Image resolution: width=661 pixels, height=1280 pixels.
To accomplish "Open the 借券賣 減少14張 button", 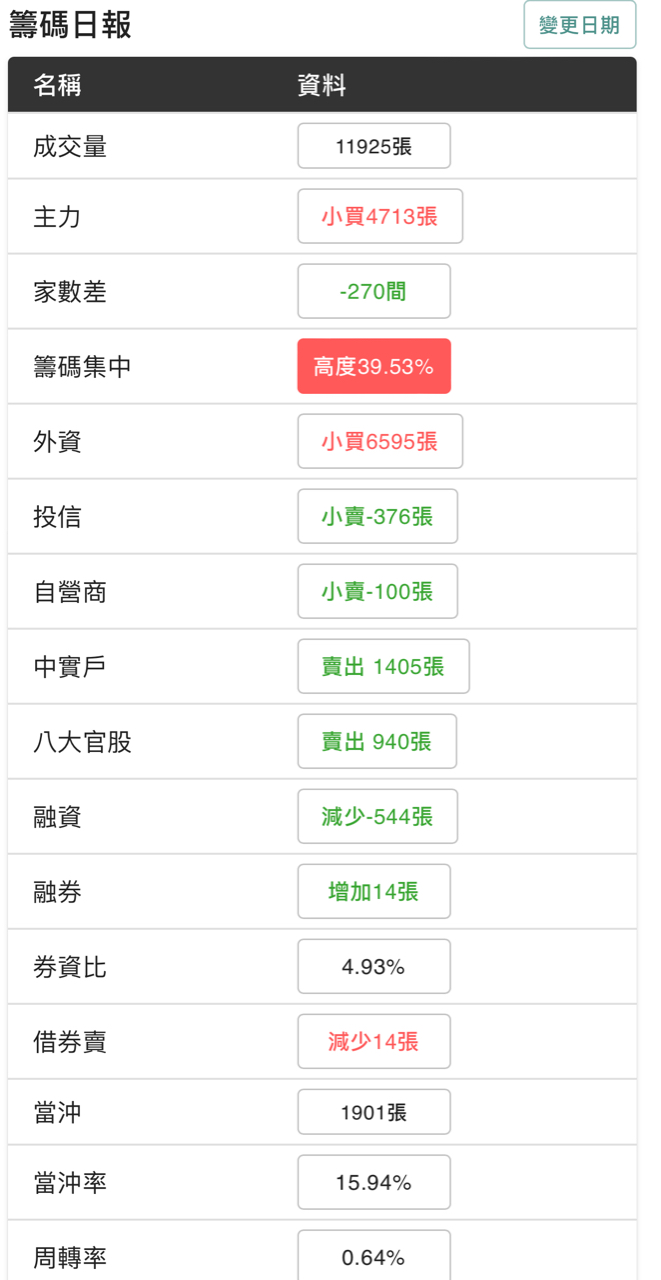I will (x=374, y=1041).
